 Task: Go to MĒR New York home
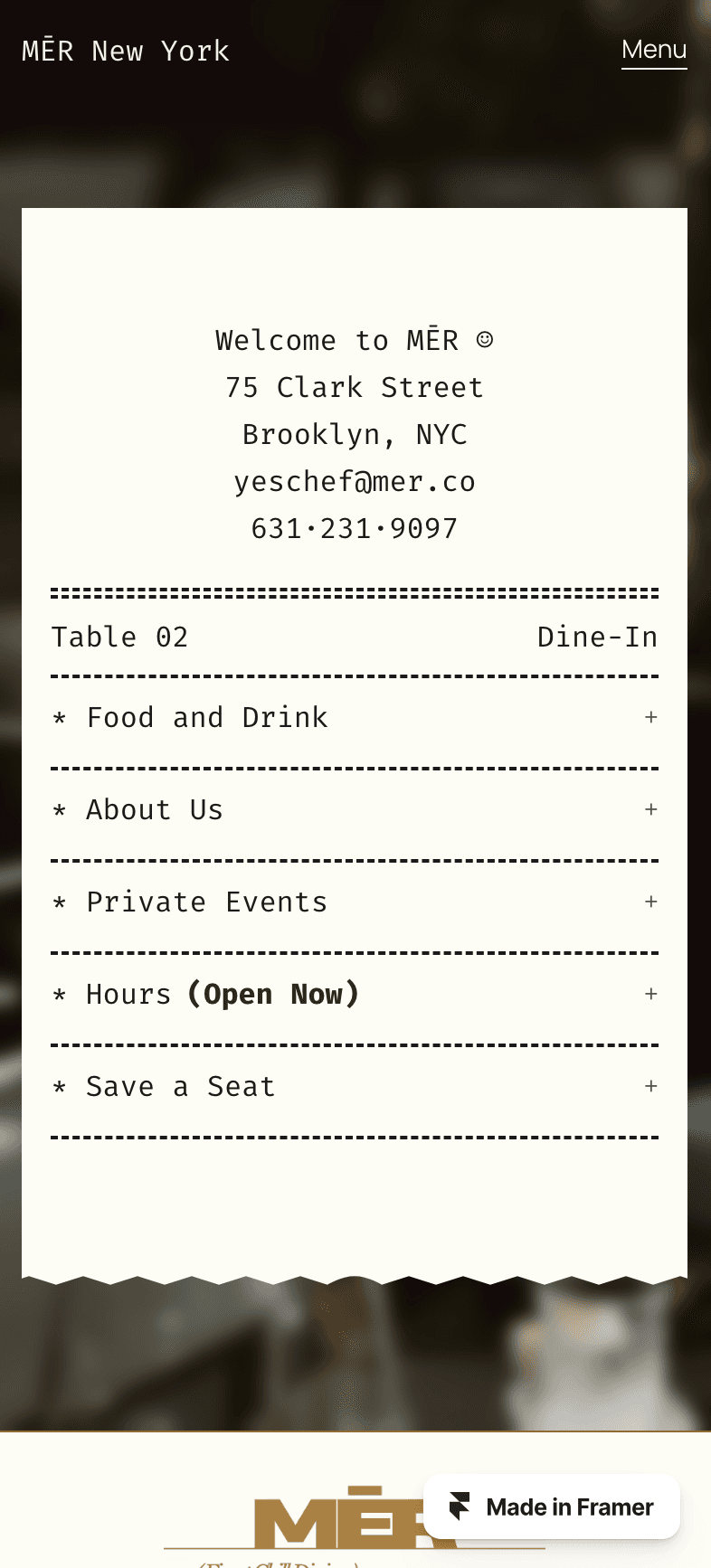click(126, 51)
